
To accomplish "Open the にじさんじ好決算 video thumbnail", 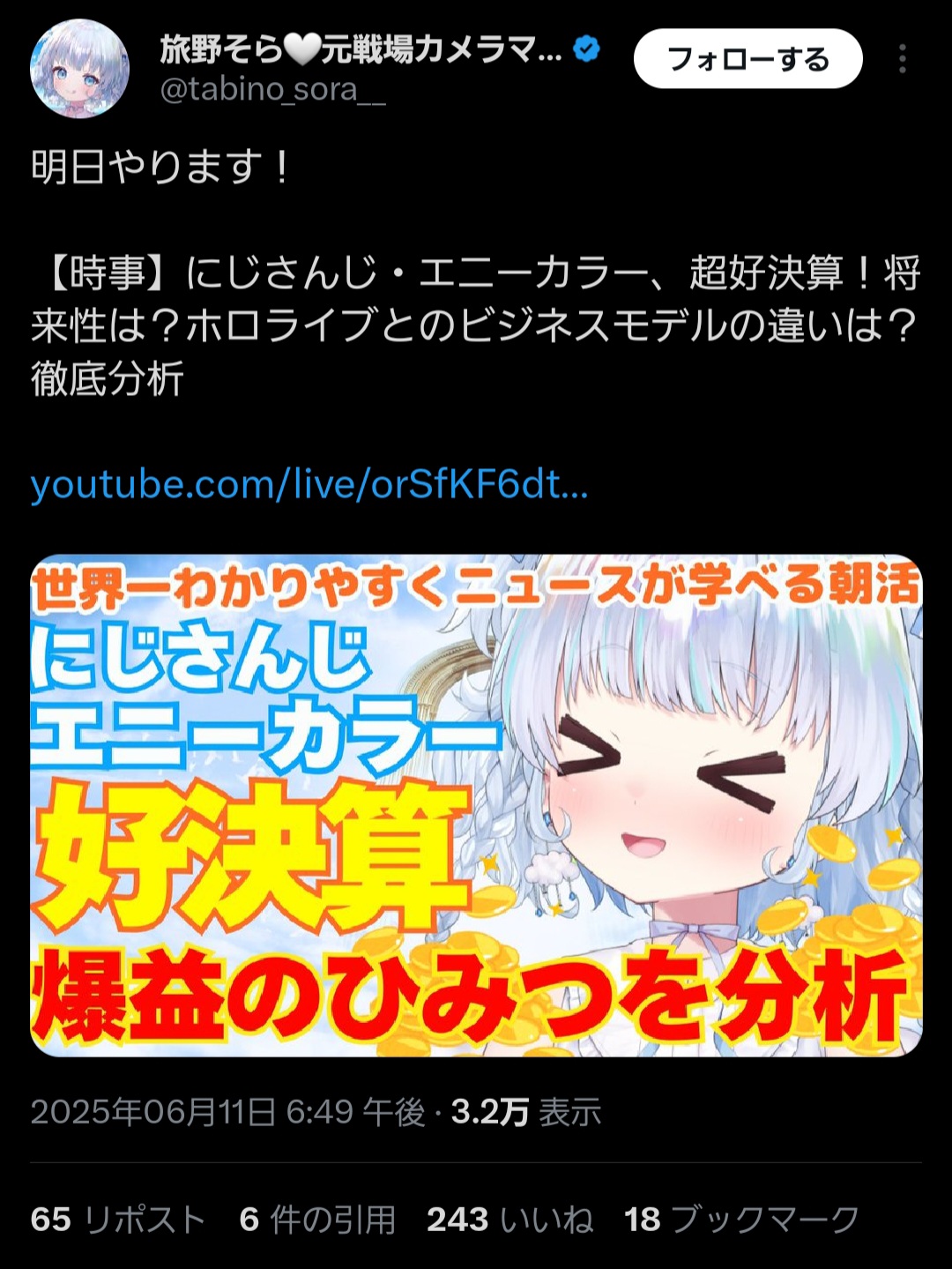I will pyautogui.click(x=476, y=804).
